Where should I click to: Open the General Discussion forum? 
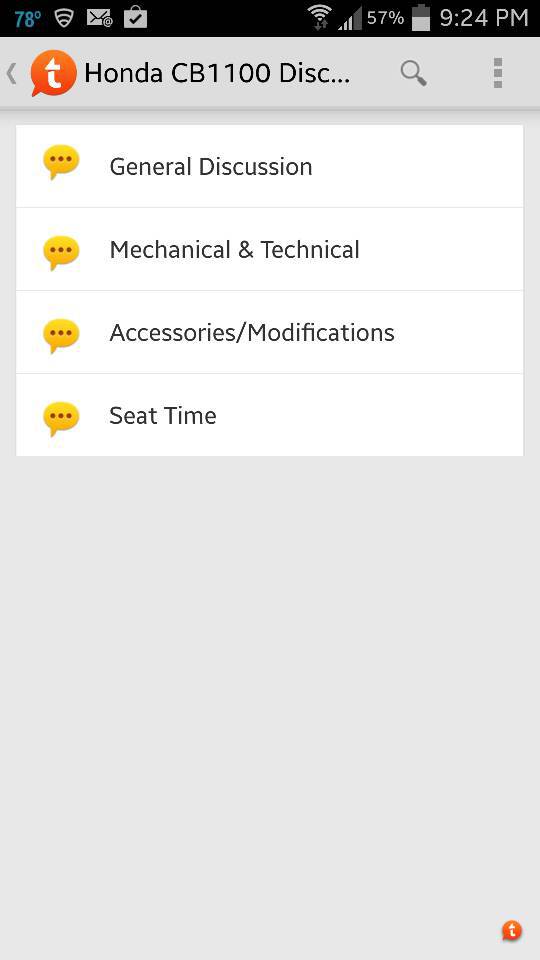point(269,167)
